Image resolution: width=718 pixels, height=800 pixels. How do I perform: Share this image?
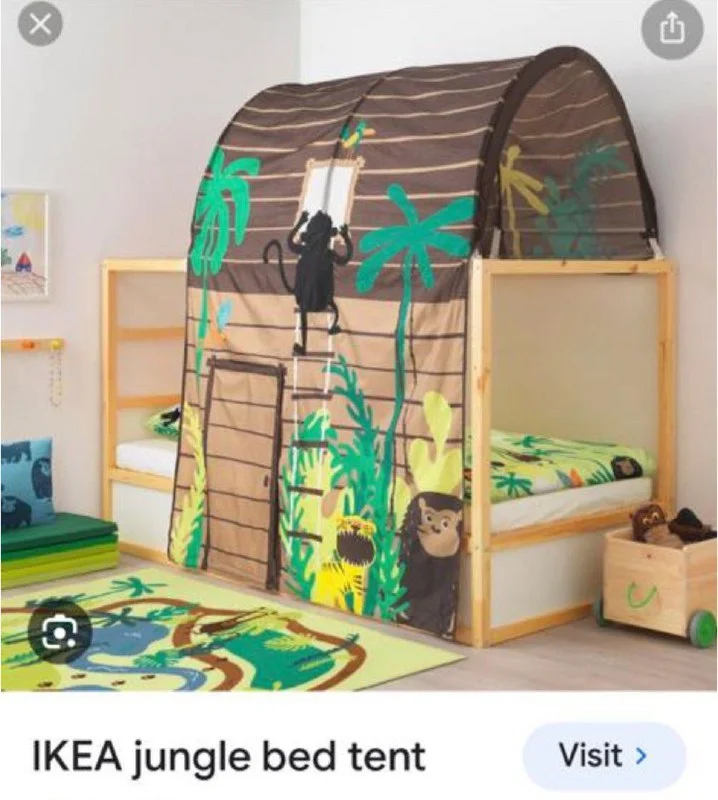tap(670, 30)
